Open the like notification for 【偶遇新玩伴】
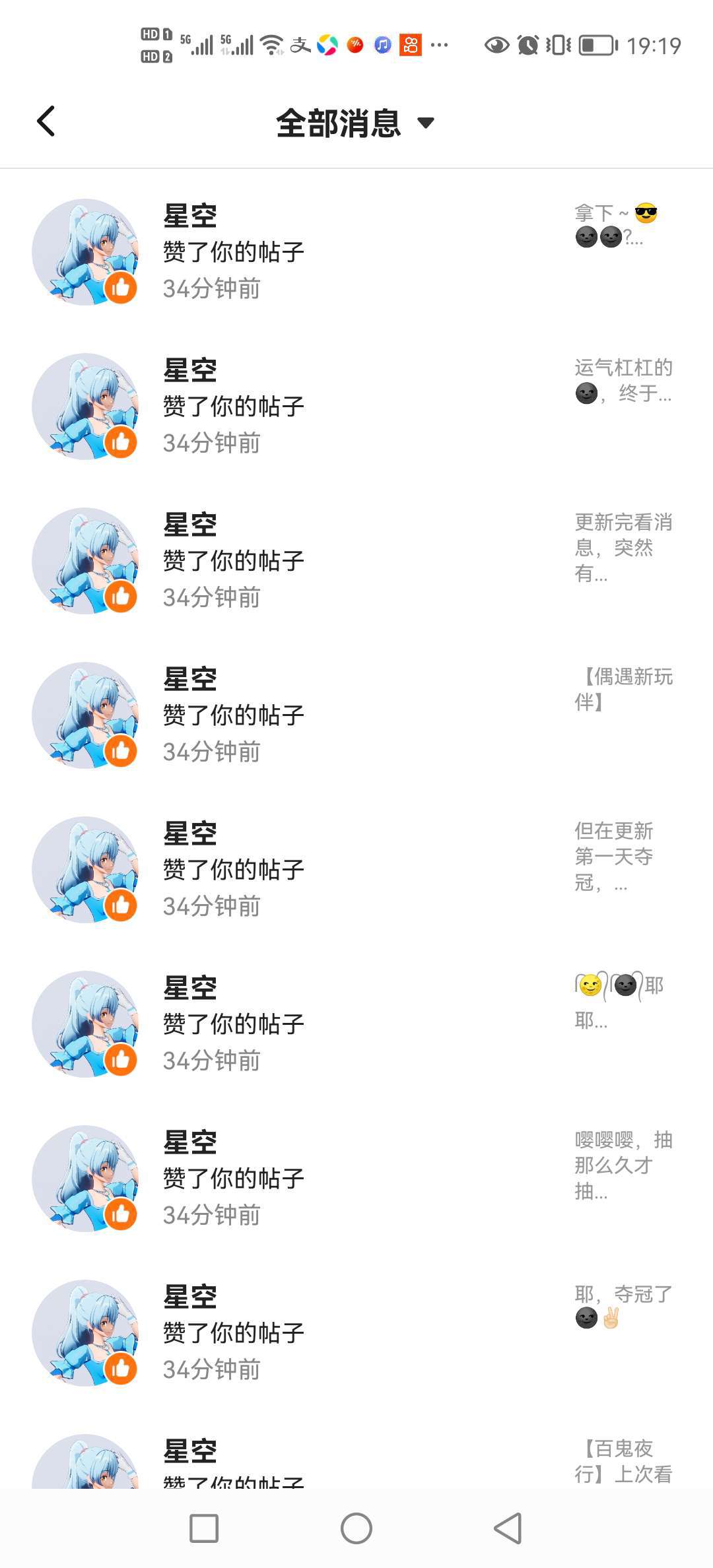The height and width of the screenshot is (1568, 713). pos(356,715)
